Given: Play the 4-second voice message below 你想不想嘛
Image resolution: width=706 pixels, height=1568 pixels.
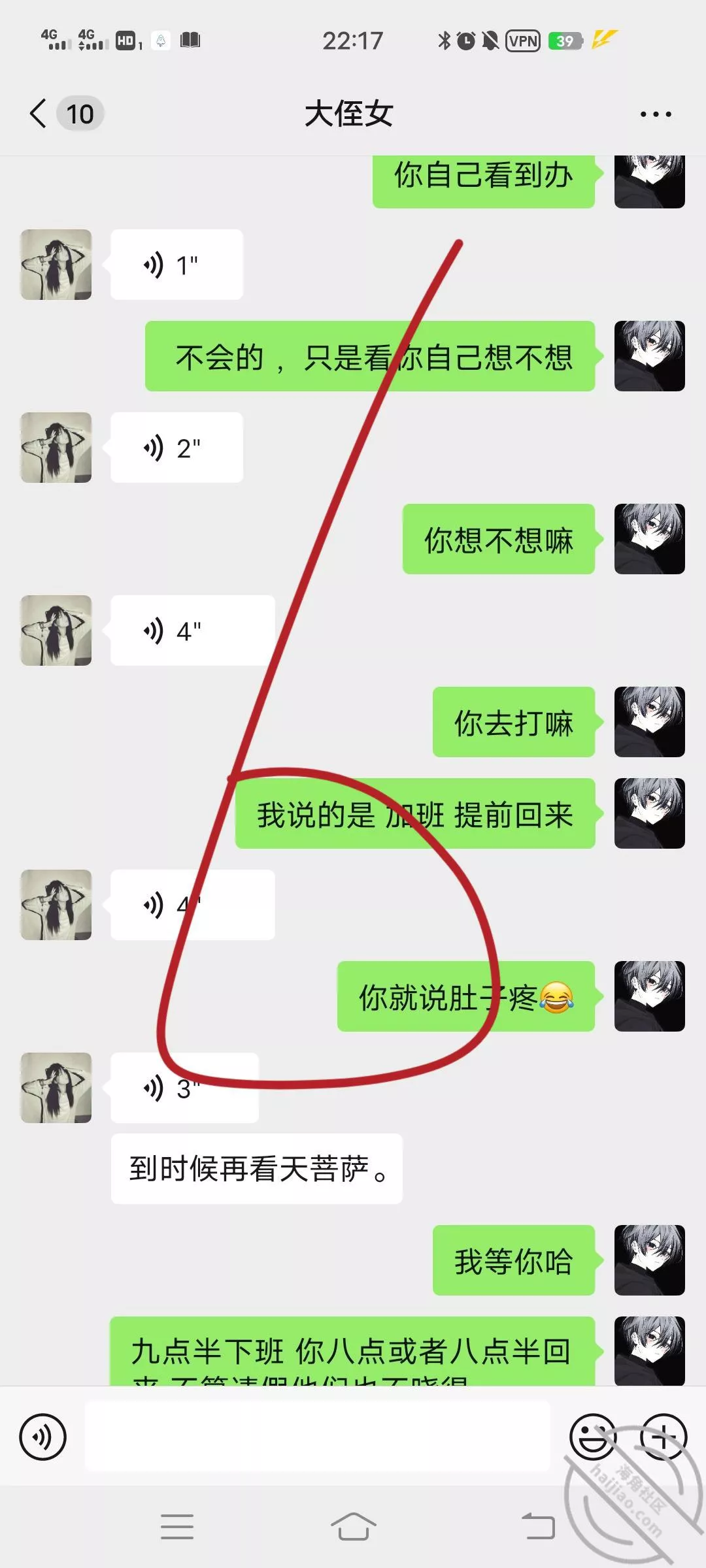Looking at the screenshot, I should click(192, 631).
